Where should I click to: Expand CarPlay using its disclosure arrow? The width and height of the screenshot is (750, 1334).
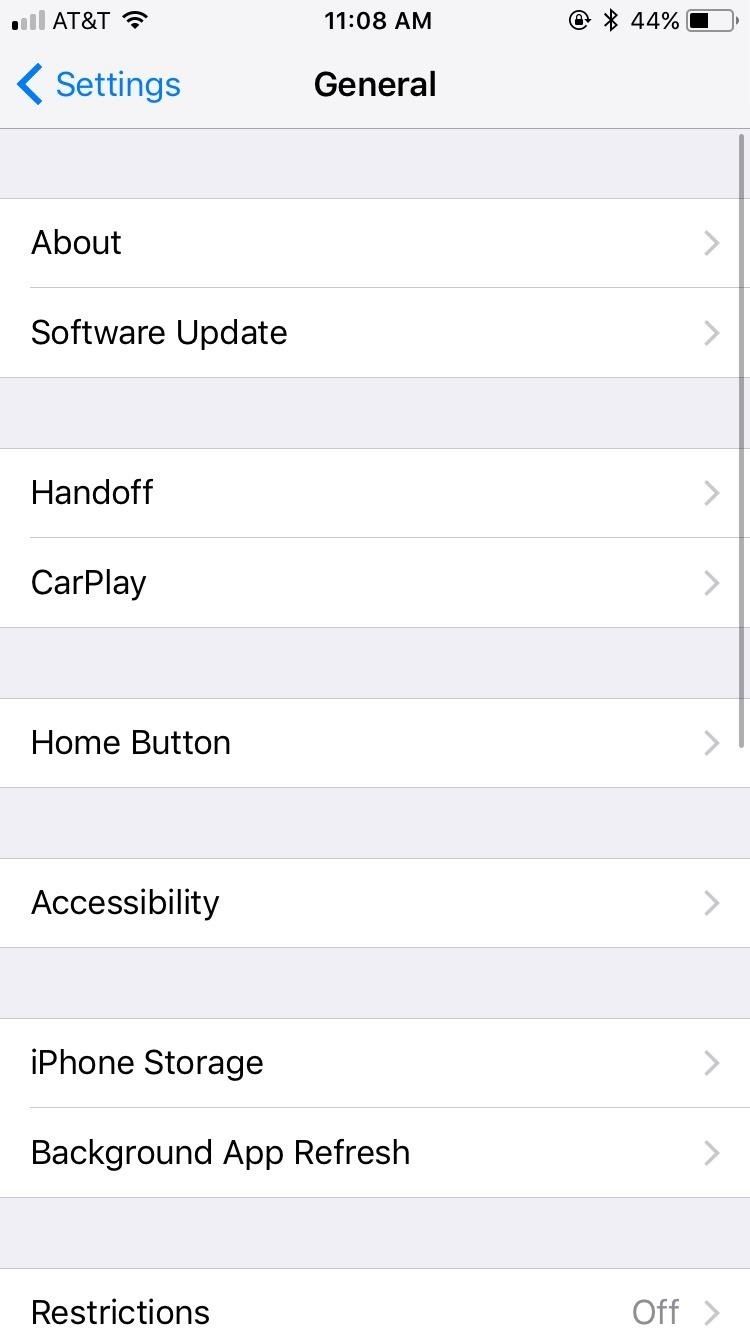(x=711, y=583)
